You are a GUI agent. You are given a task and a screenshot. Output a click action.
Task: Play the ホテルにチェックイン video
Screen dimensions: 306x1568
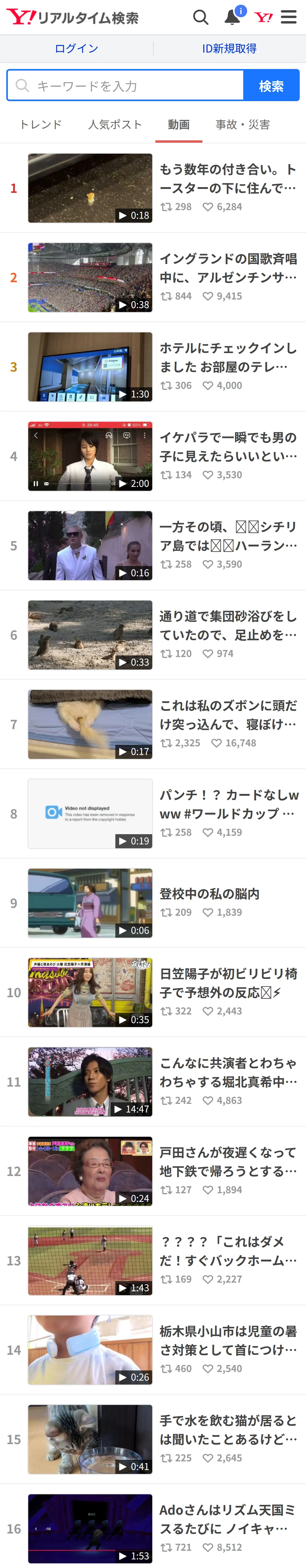[153, 367]
